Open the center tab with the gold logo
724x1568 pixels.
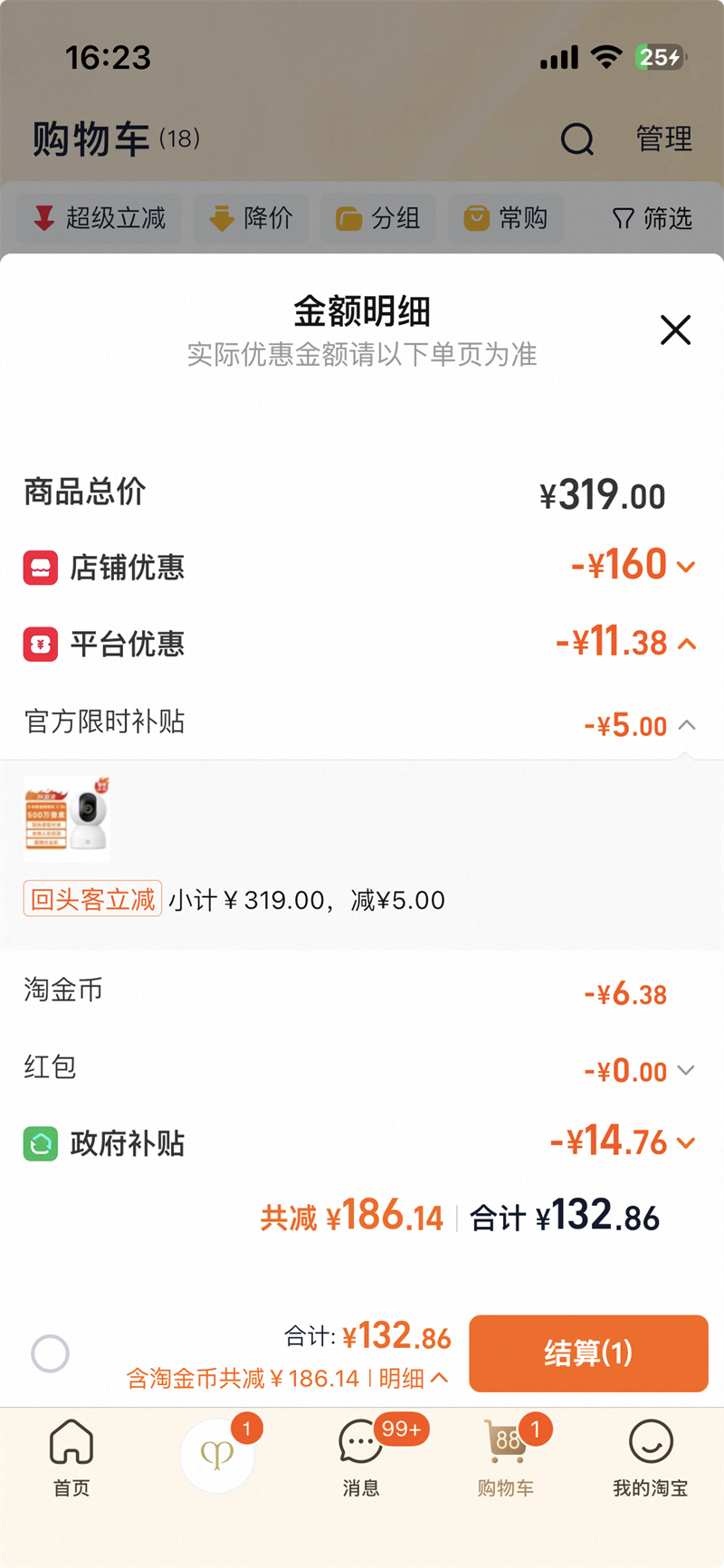[x=217, y=1454]
